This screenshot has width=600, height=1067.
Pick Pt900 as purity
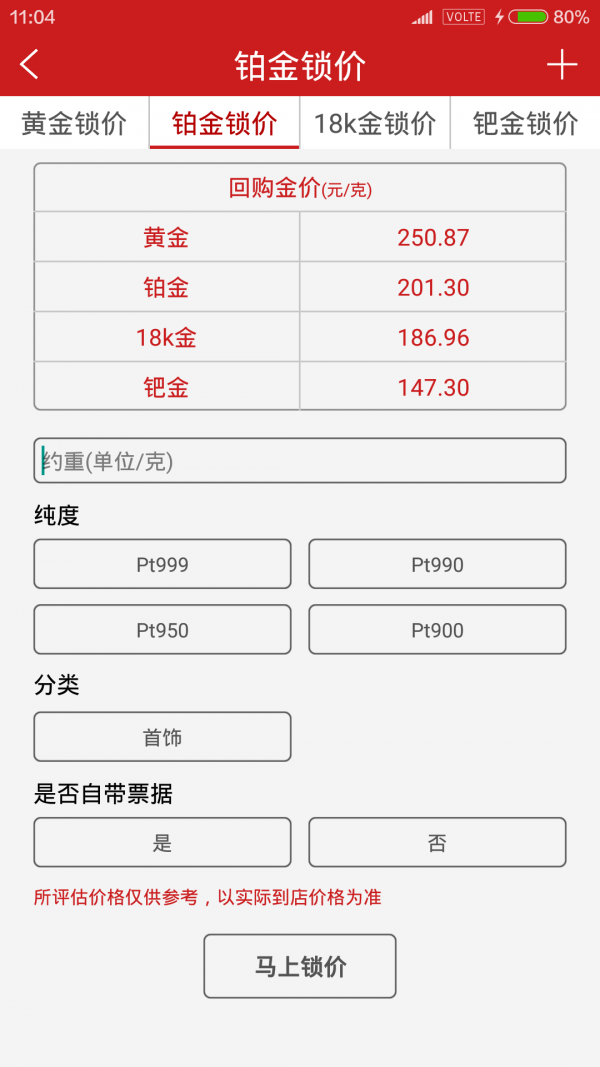(x=437, y=629)
